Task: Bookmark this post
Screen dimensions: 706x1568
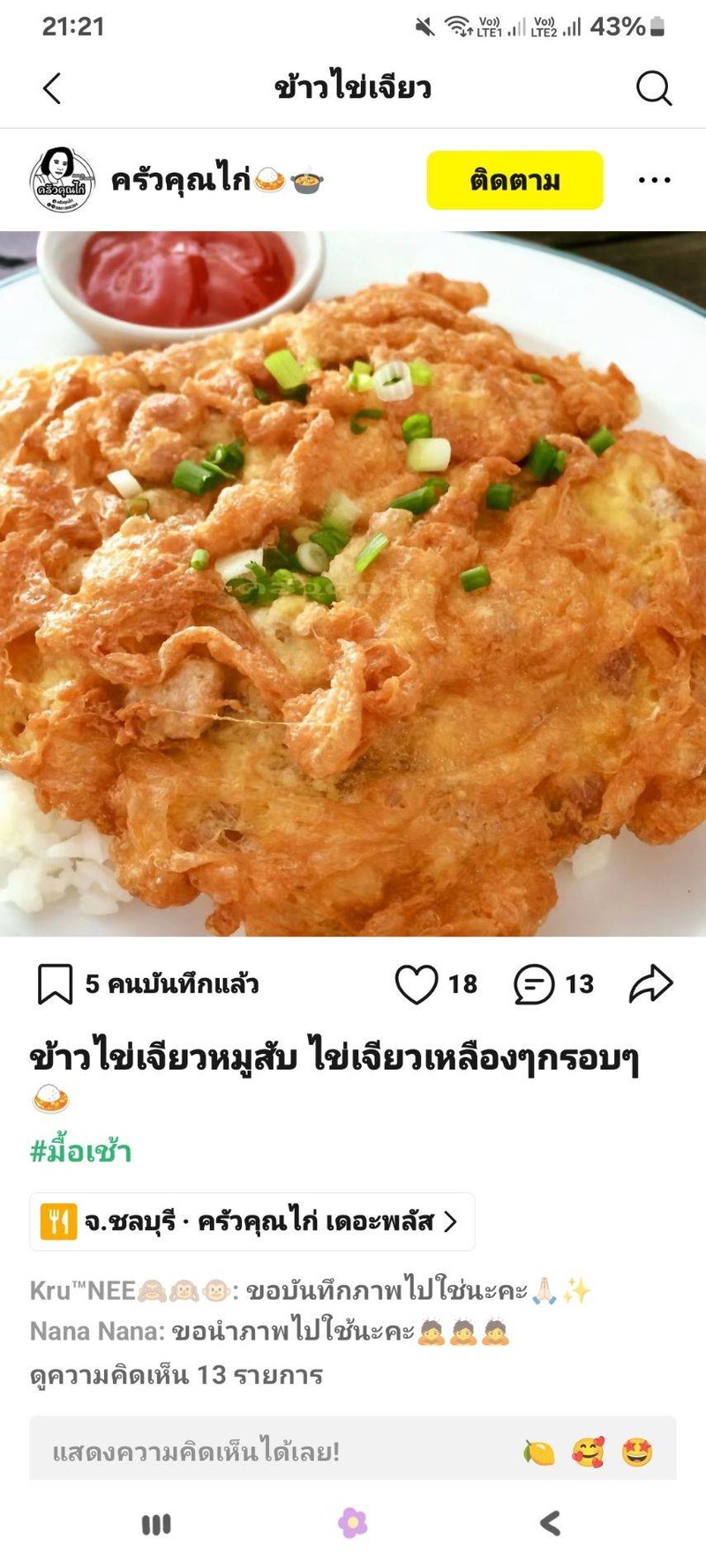Action: pyautogui.click(x=55, y=984)
